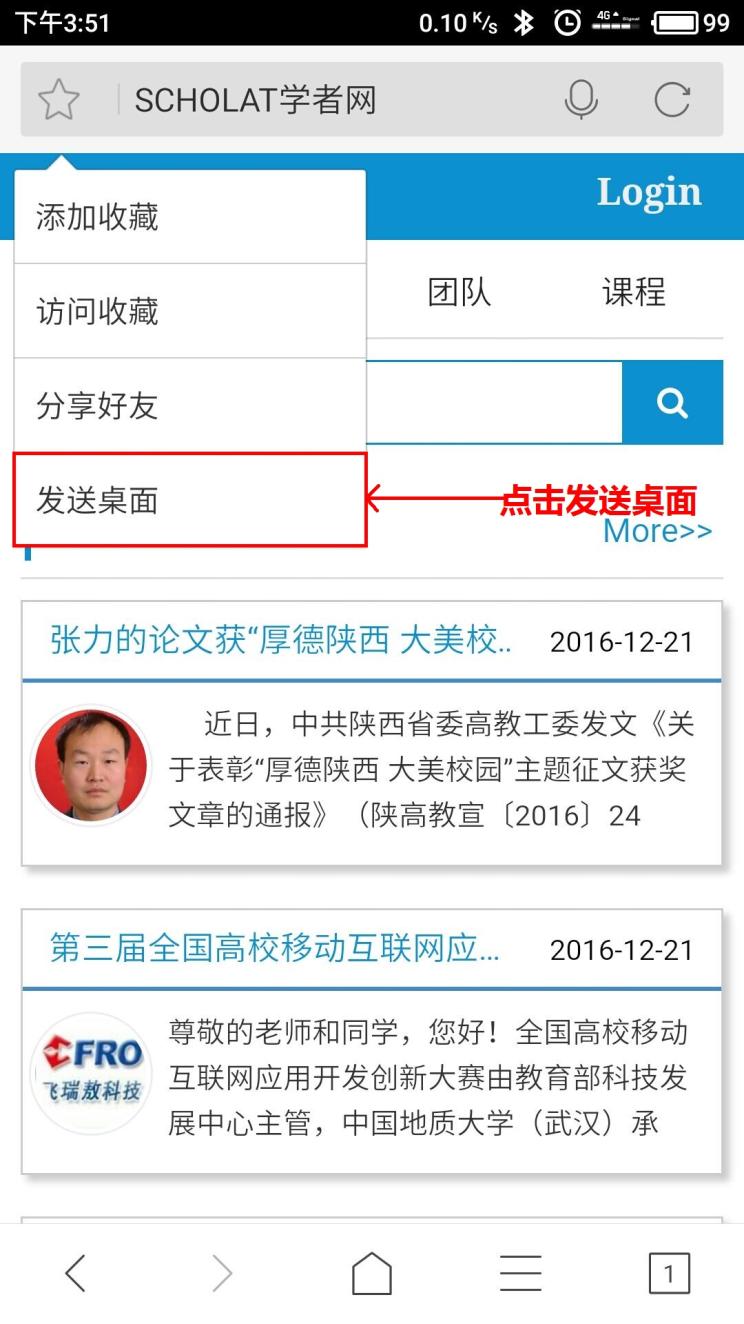
Task: Open the More>> link
Action: pos(657,531)
